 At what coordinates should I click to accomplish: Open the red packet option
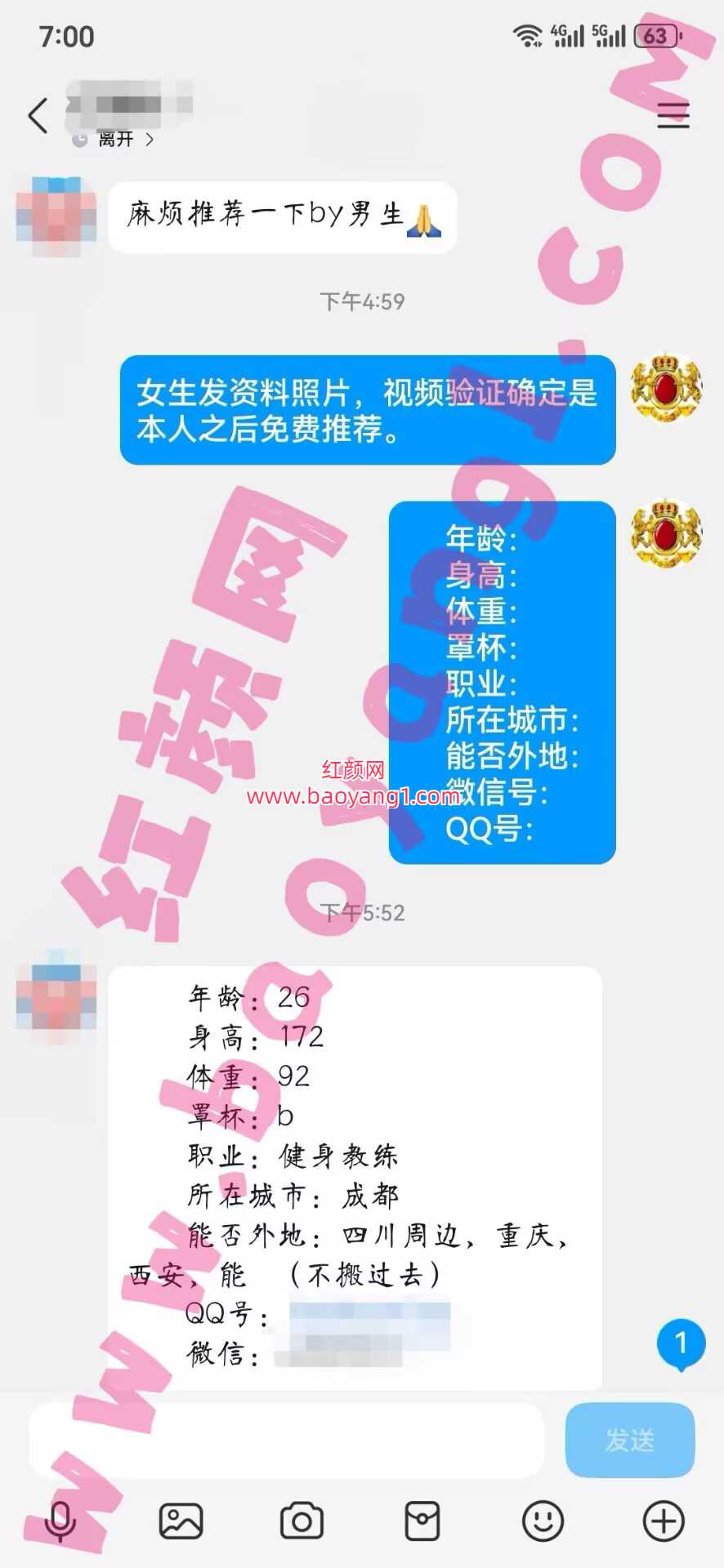pos(422,1521)
